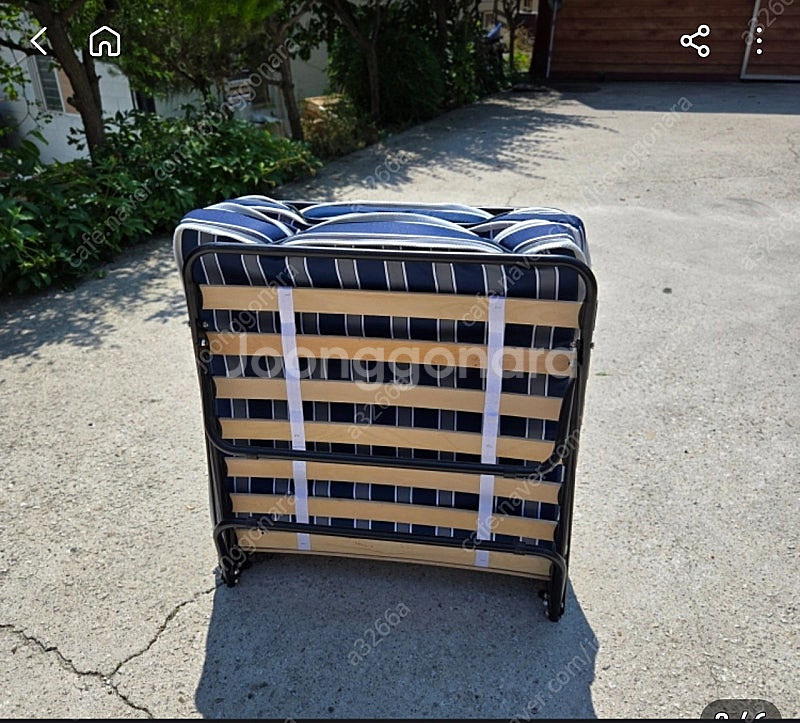Open the three-dot overflow menu
This screenshot has width=800, height=723.
tap(758, 41)
